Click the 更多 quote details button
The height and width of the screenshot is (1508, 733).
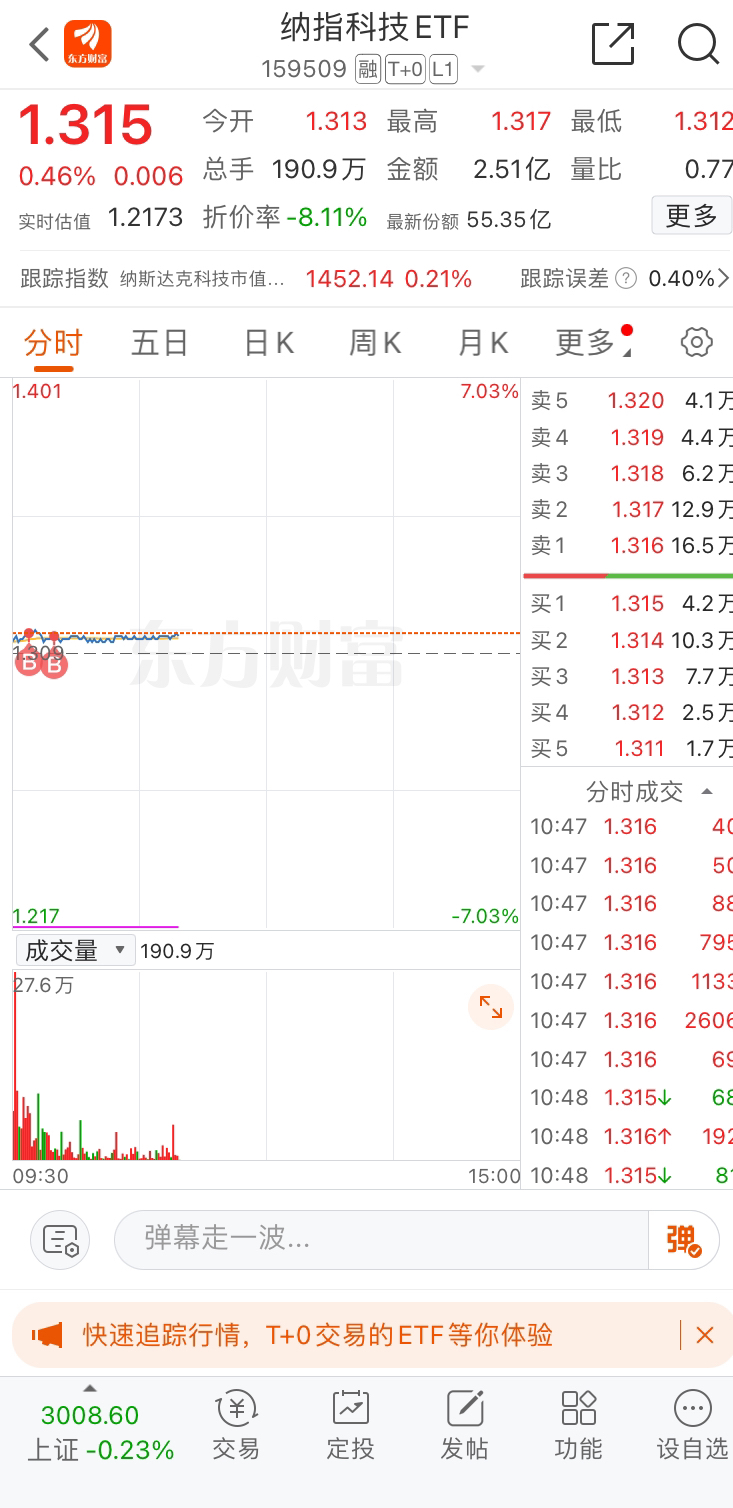(x=692, y=216)
